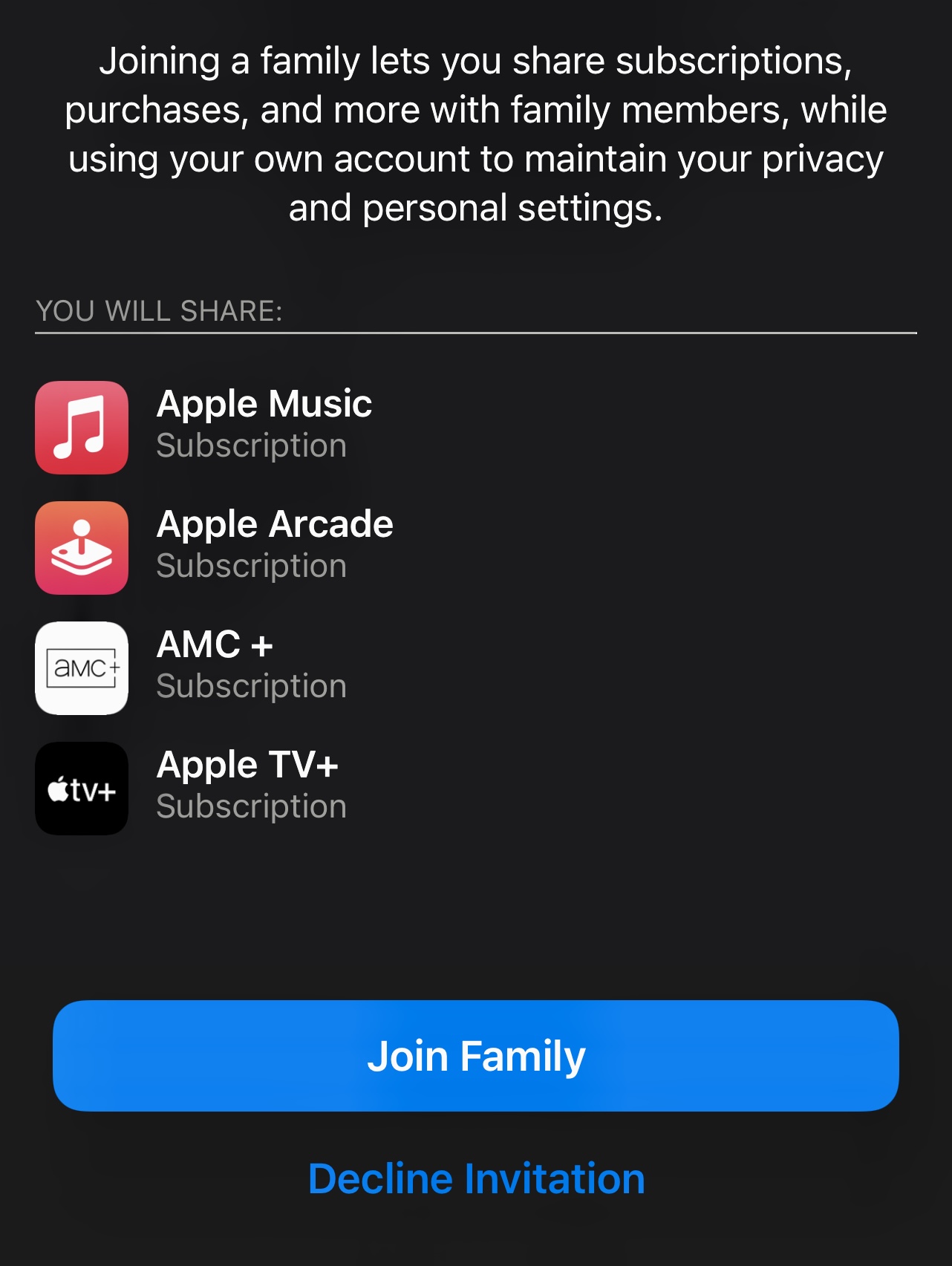Tap the Join Family button
This screenshot has width=952, height=1266.
click(475, 1055)
